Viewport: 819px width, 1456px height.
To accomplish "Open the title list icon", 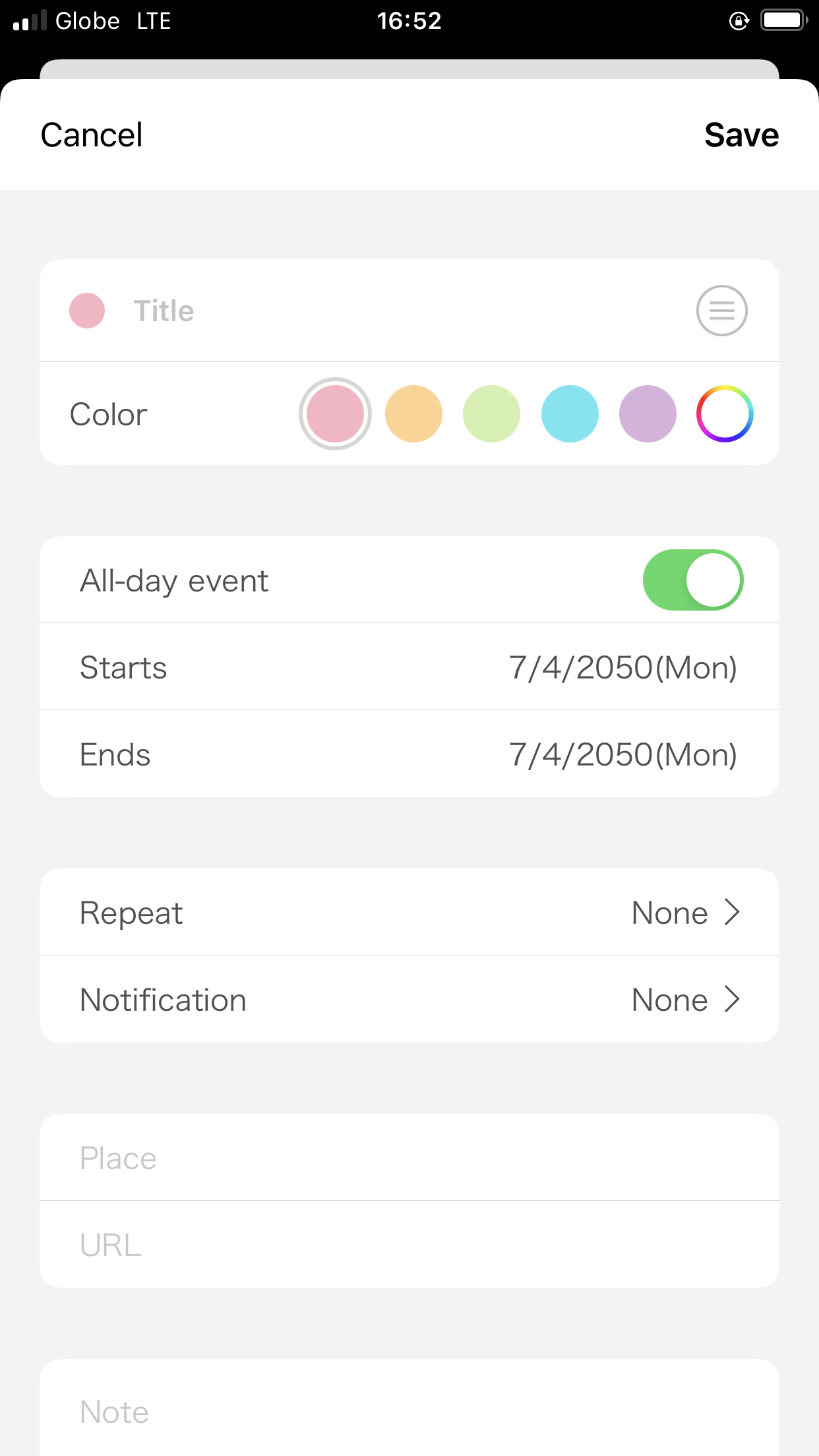I will [x=721, y=311].
